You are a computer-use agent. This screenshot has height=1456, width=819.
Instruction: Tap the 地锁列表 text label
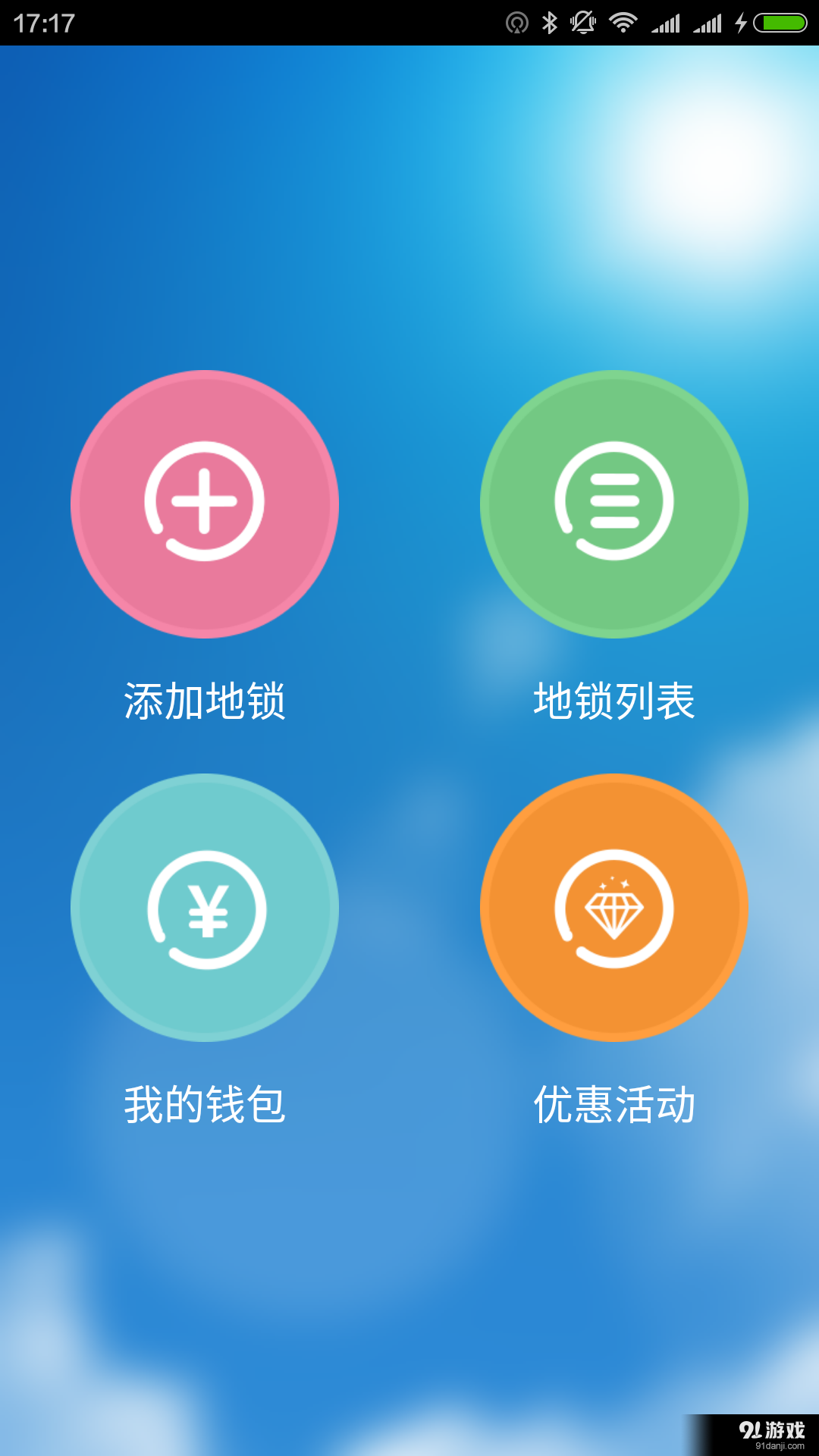614,704
